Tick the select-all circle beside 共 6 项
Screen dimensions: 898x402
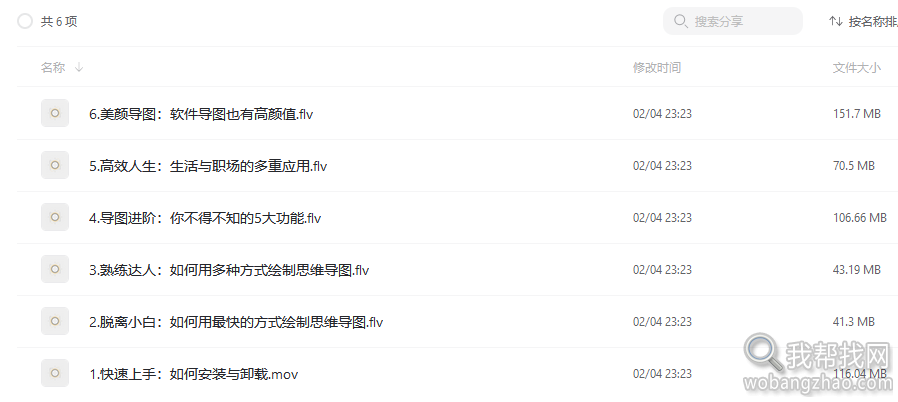pyautogui.click(x=25, y=21)
